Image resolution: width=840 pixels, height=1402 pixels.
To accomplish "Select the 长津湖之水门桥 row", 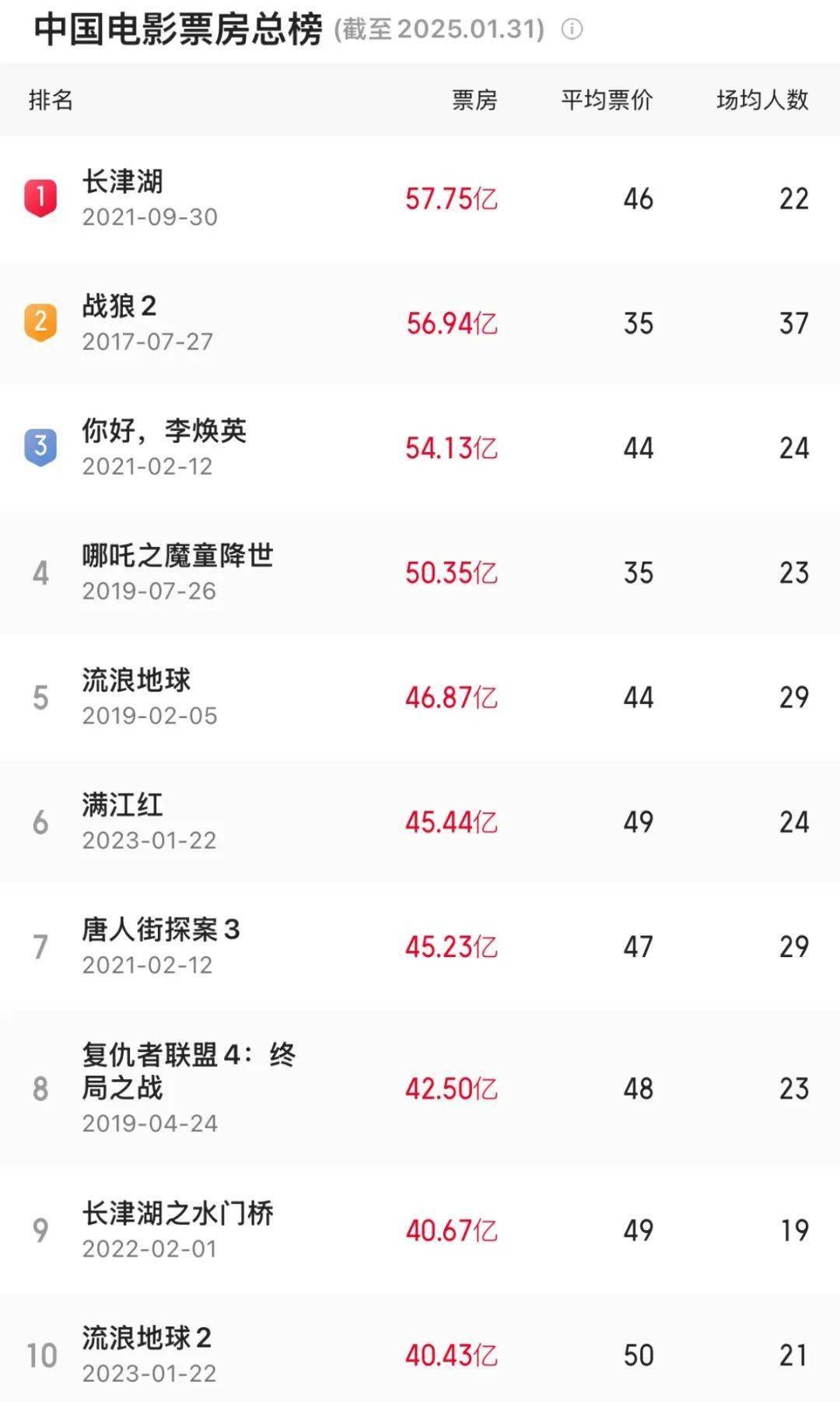I will pos(177,1214).
